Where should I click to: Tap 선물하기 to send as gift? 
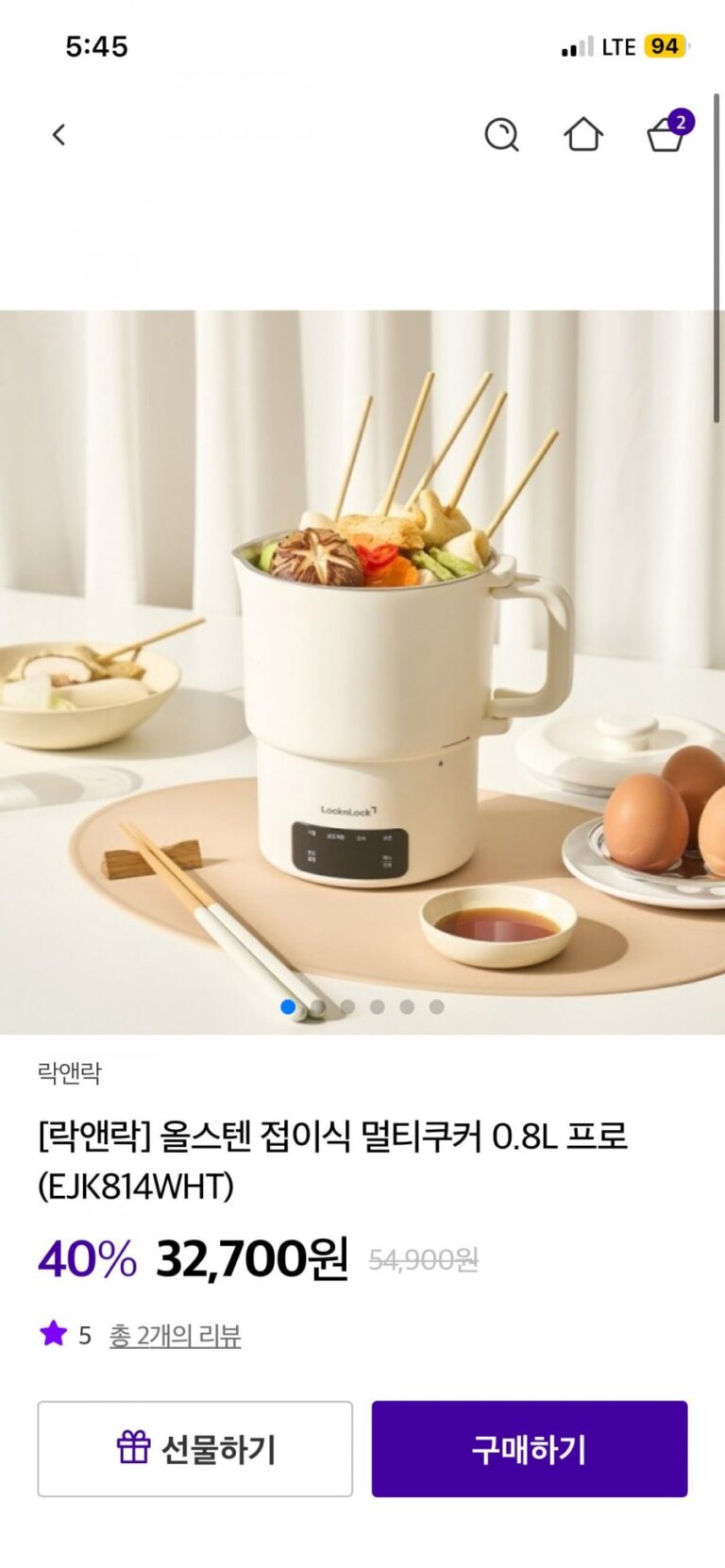tap(195, 1448)
